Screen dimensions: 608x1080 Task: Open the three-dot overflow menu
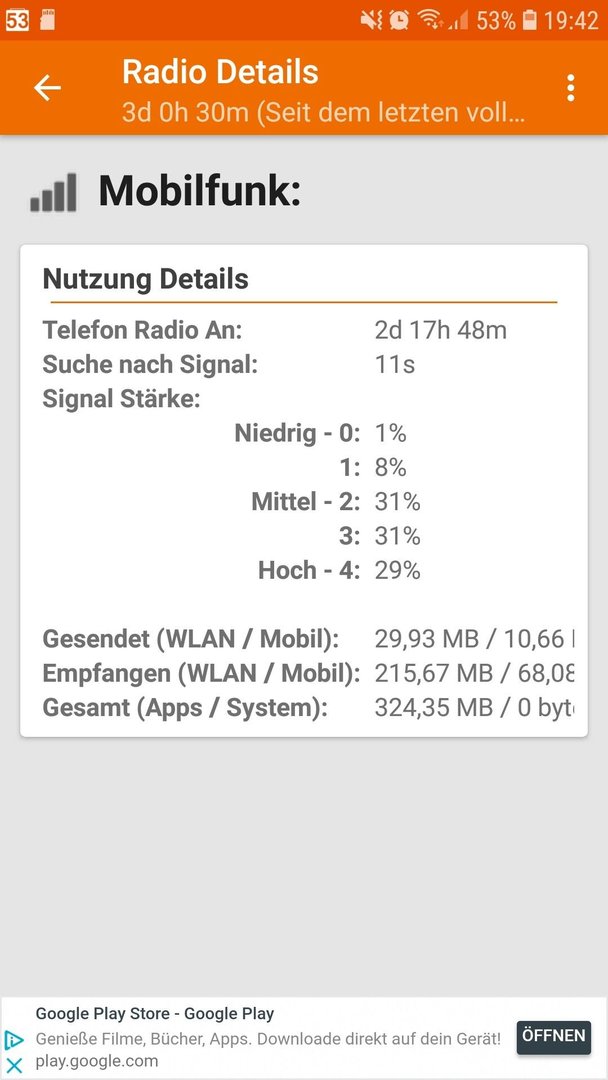click(570, 88)
